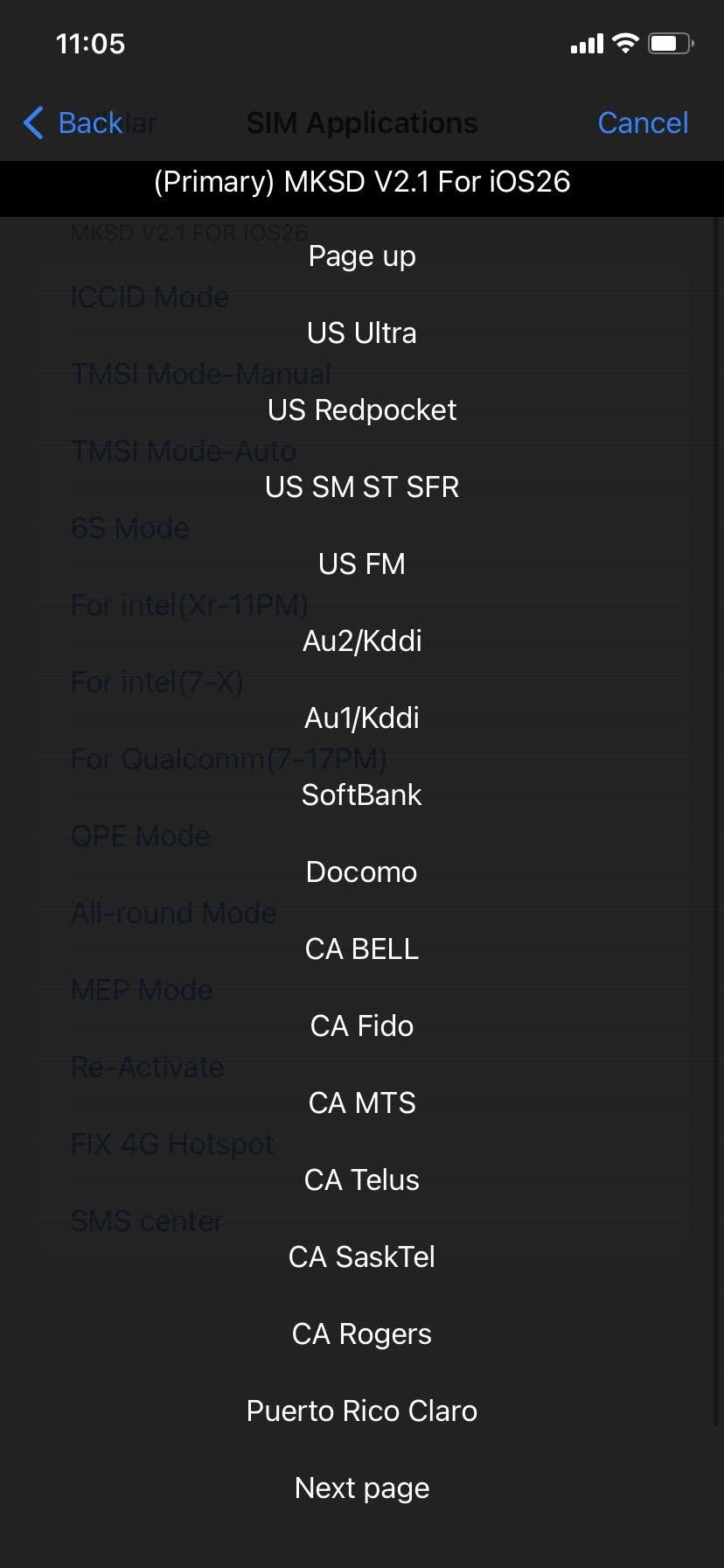The image size is (724, 1568).
Task: Click the Wi-Fi status icon
Action: point(624,42)
